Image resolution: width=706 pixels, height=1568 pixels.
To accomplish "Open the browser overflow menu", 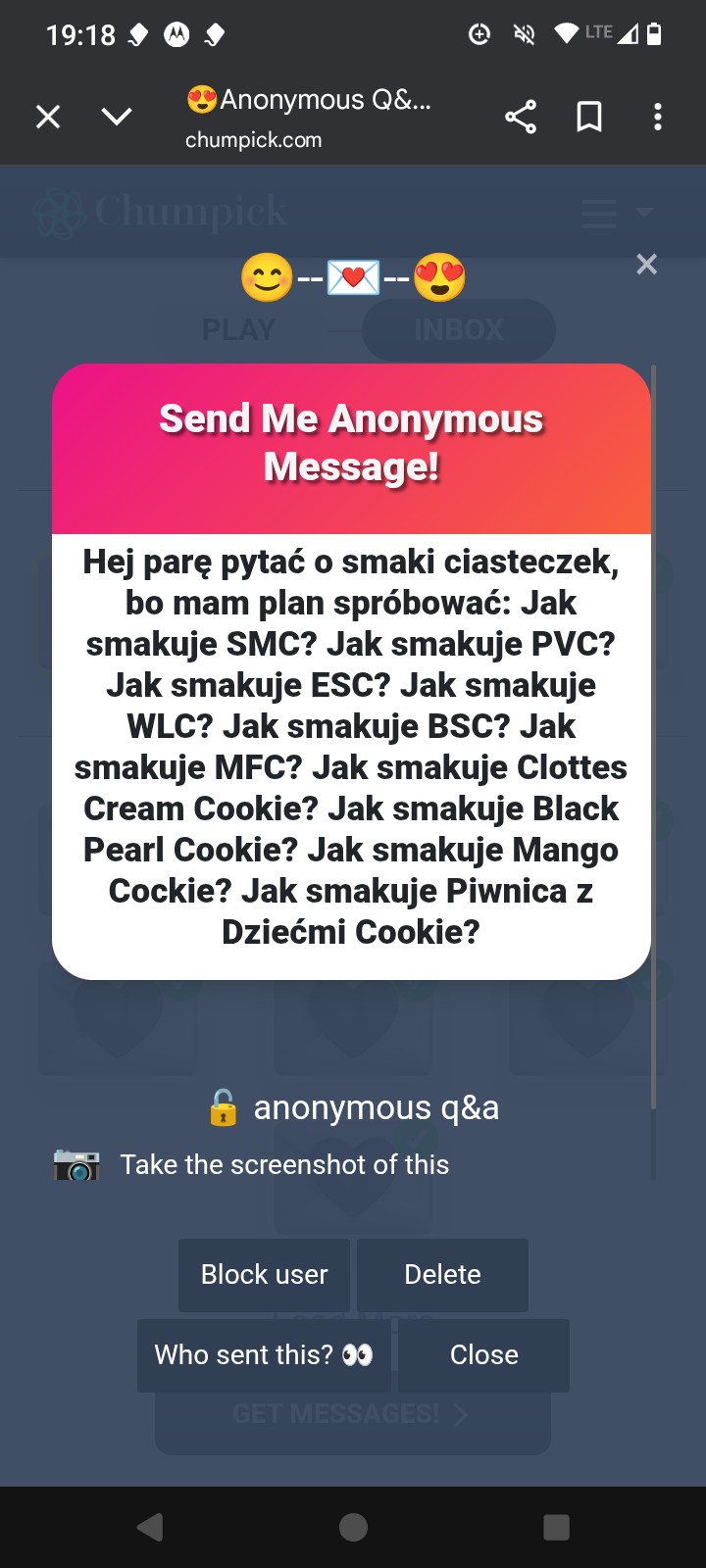I will [658, 118].
